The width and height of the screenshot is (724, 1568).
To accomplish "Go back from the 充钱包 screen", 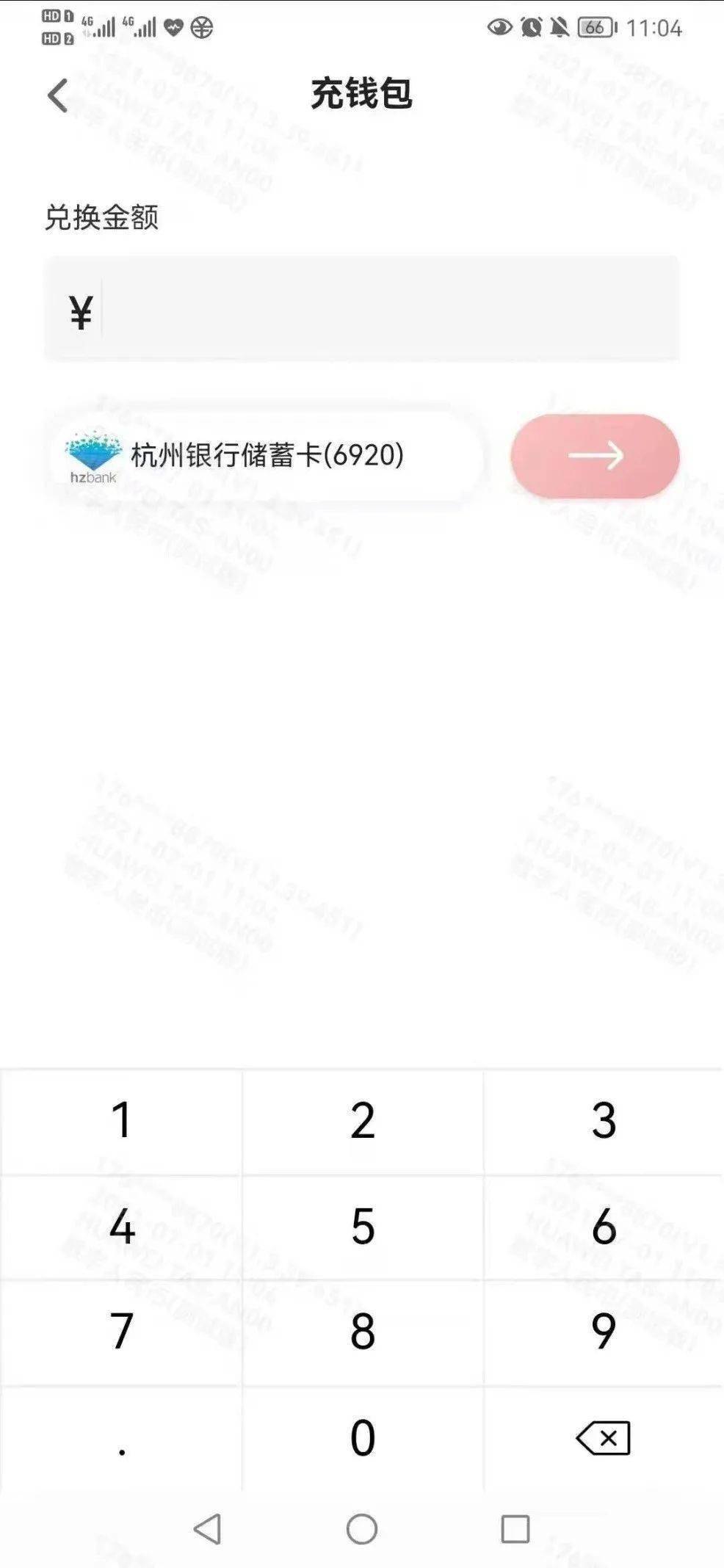I will click(x=58, y=95).
